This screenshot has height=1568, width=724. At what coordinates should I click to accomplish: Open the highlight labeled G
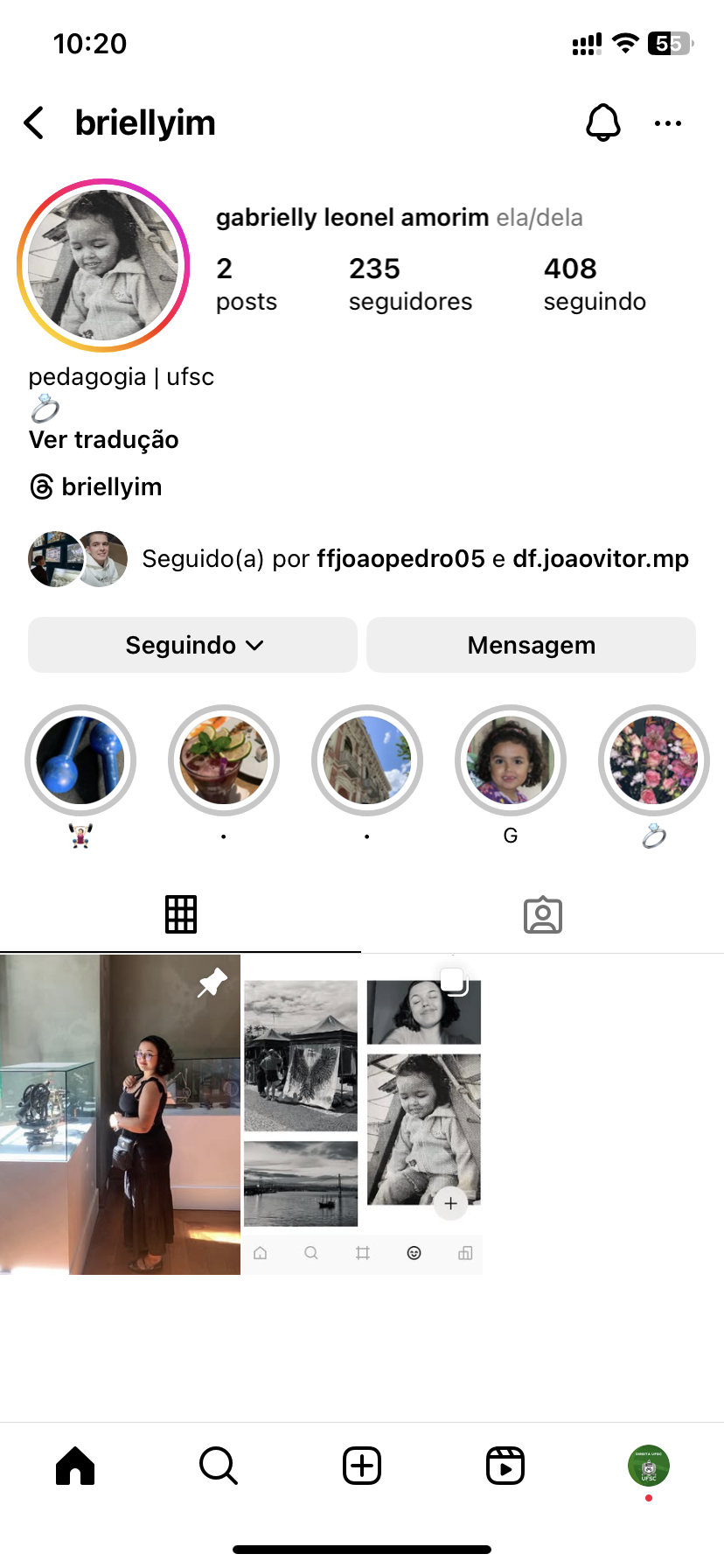coord(511,760)
